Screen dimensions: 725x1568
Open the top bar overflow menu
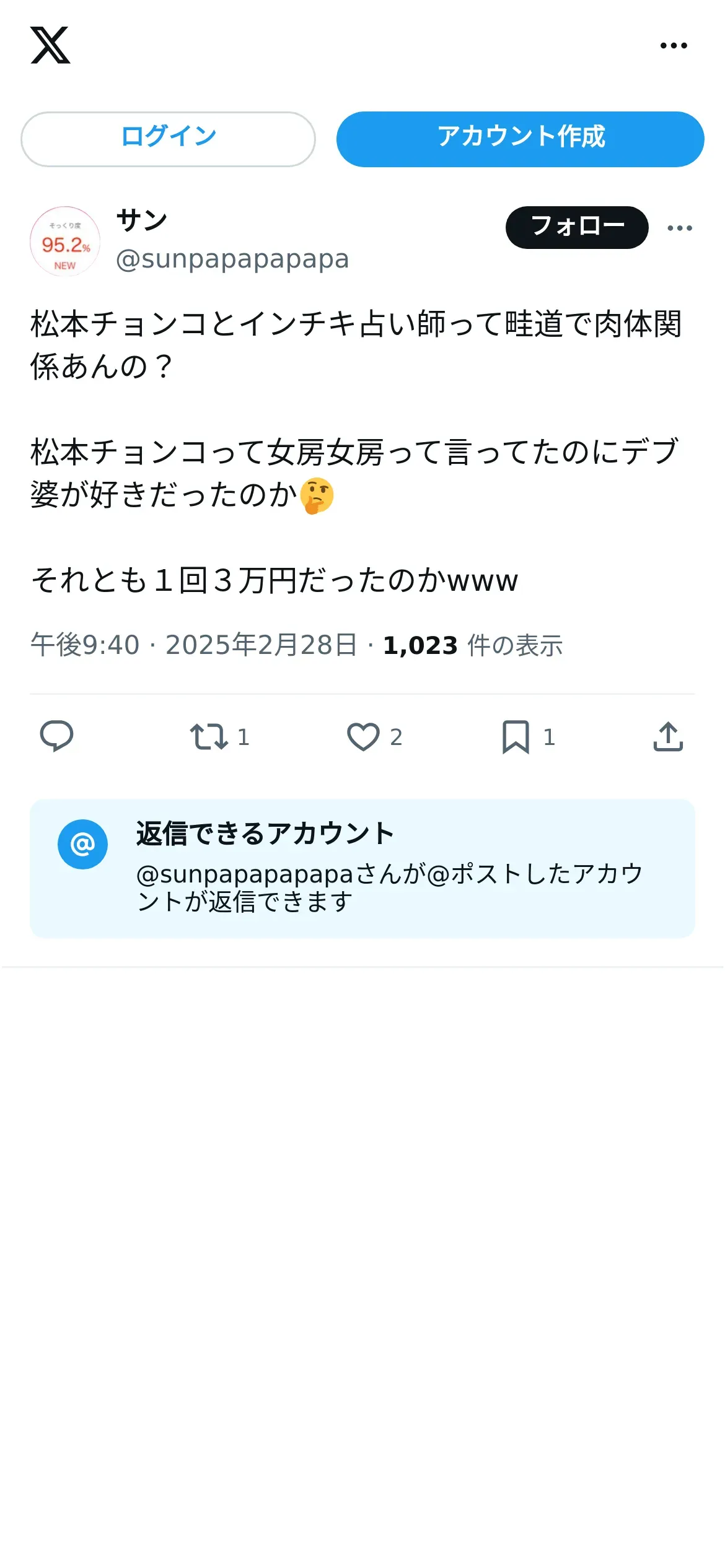tap(674, 45)
